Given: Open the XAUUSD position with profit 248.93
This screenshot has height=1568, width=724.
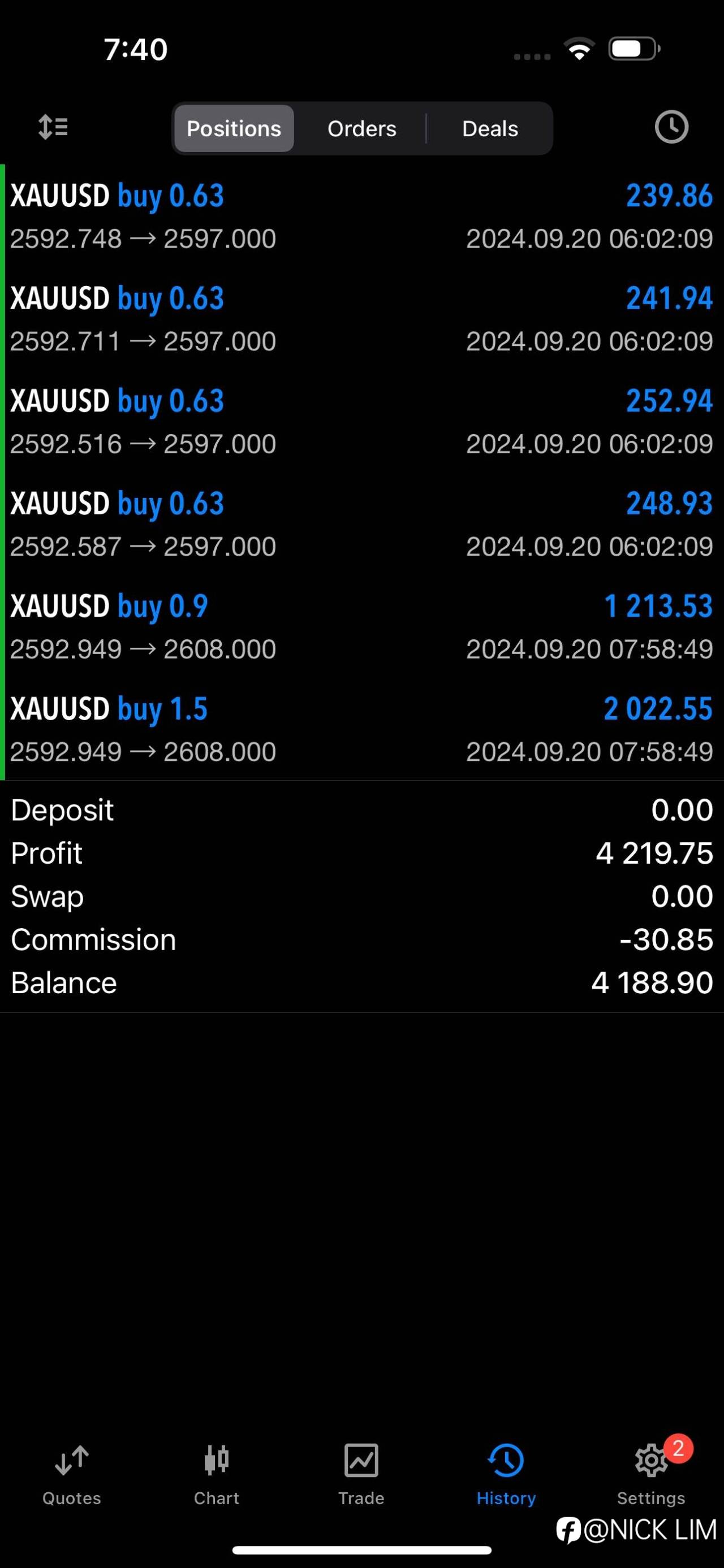Looking at the screenshot, I should pyautogui.click(x=361, y=524).
